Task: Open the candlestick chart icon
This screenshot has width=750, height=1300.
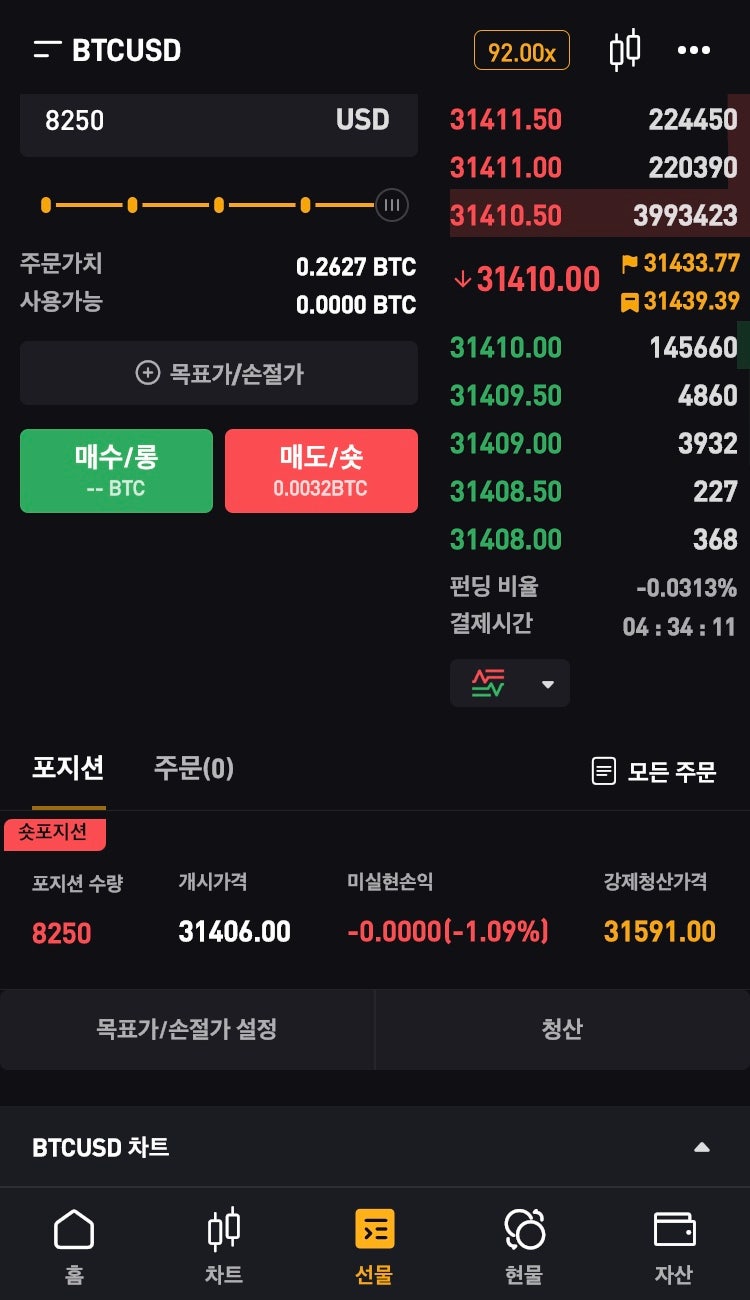Action: coord(625,50)
